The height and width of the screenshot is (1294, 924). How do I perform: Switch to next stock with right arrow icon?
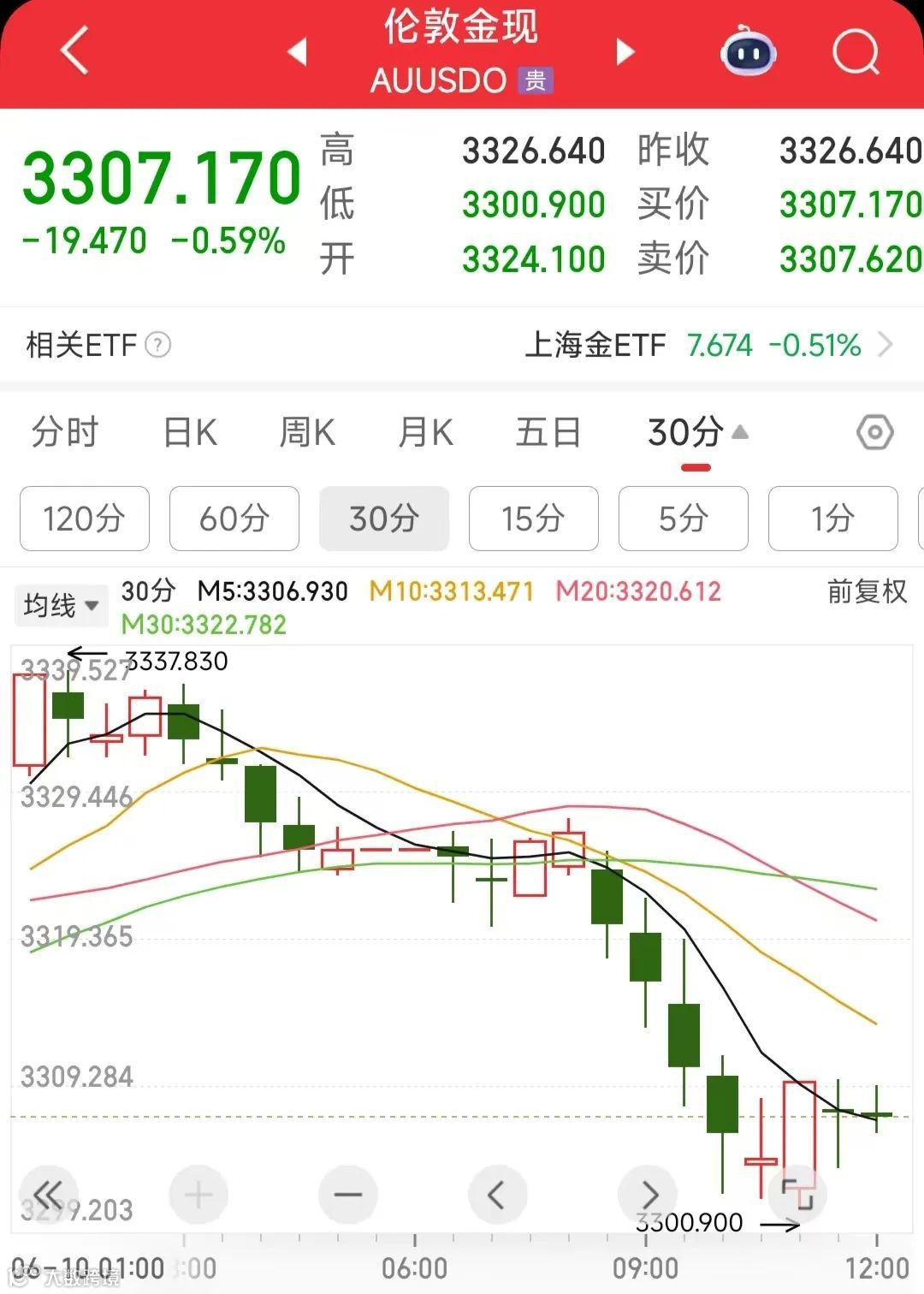click(625, 53)
